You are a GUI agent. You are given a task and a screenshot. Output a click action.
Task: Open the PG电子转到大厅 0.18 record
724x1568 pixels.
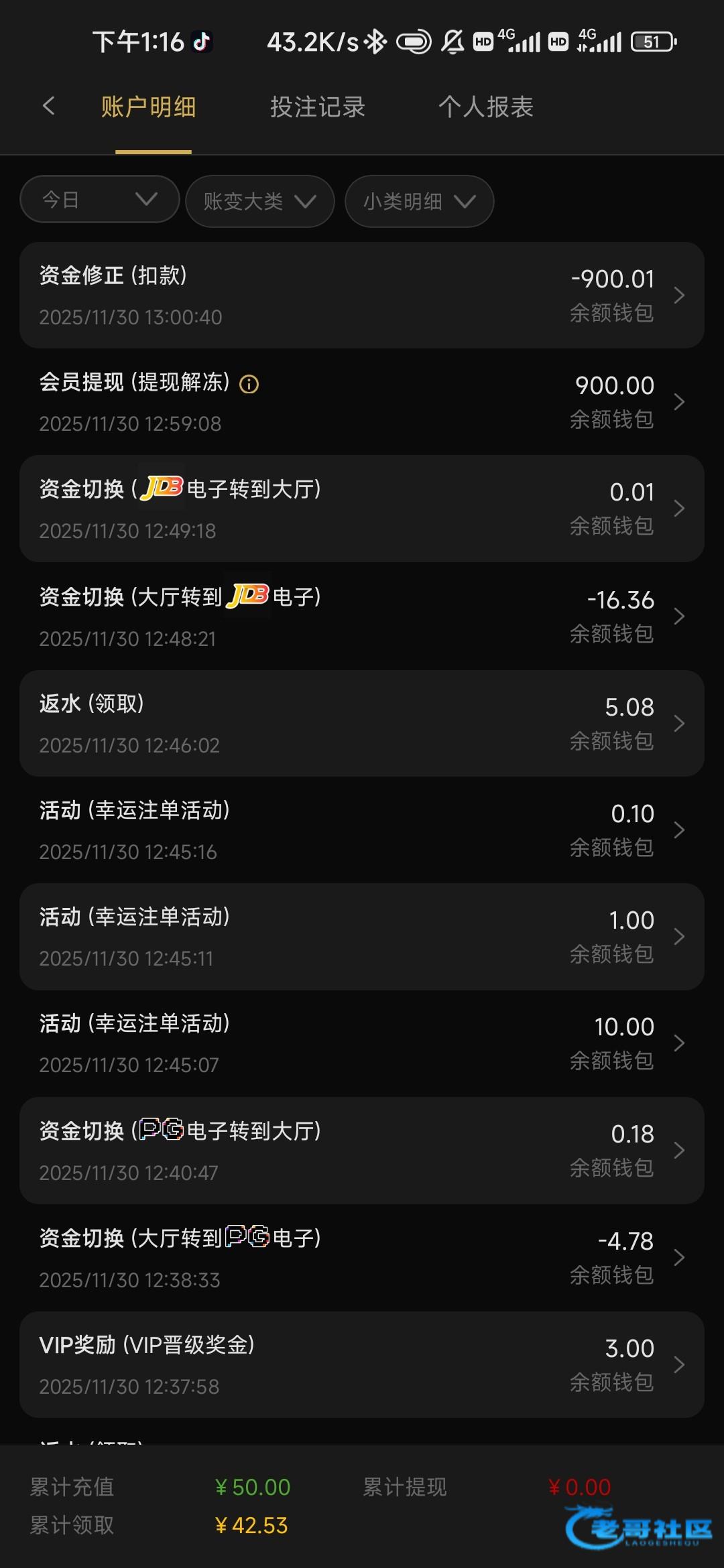point(362,1151)
